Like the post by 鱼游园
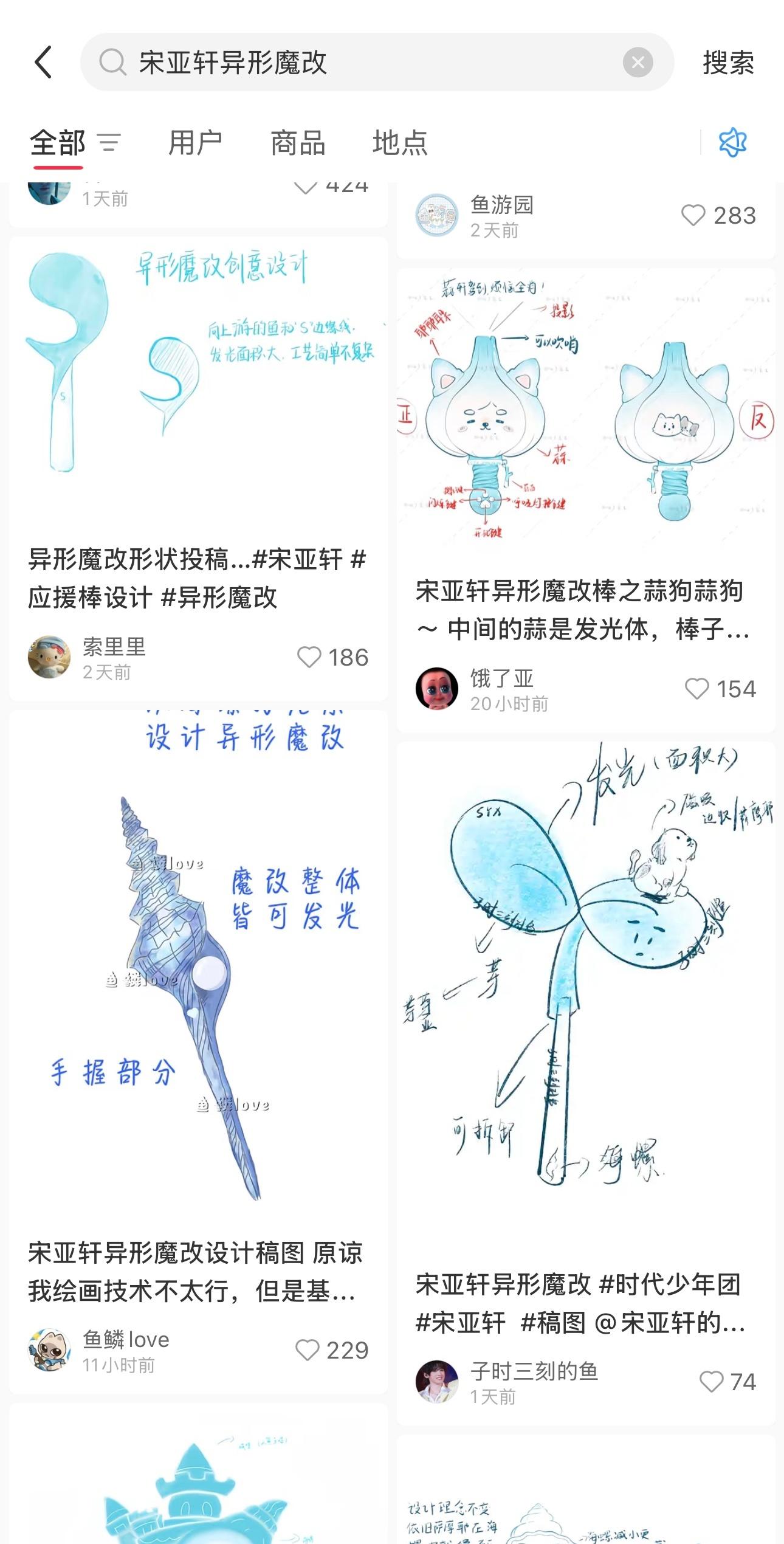 pos(718,215)
